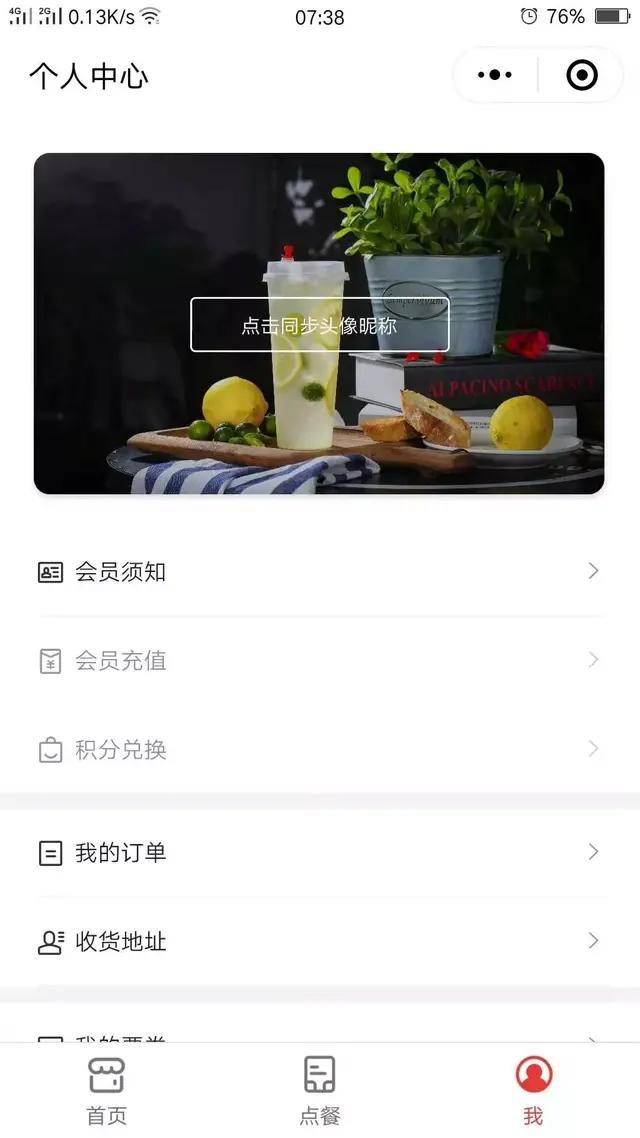Open 收货地址 settings

point(320,942)
